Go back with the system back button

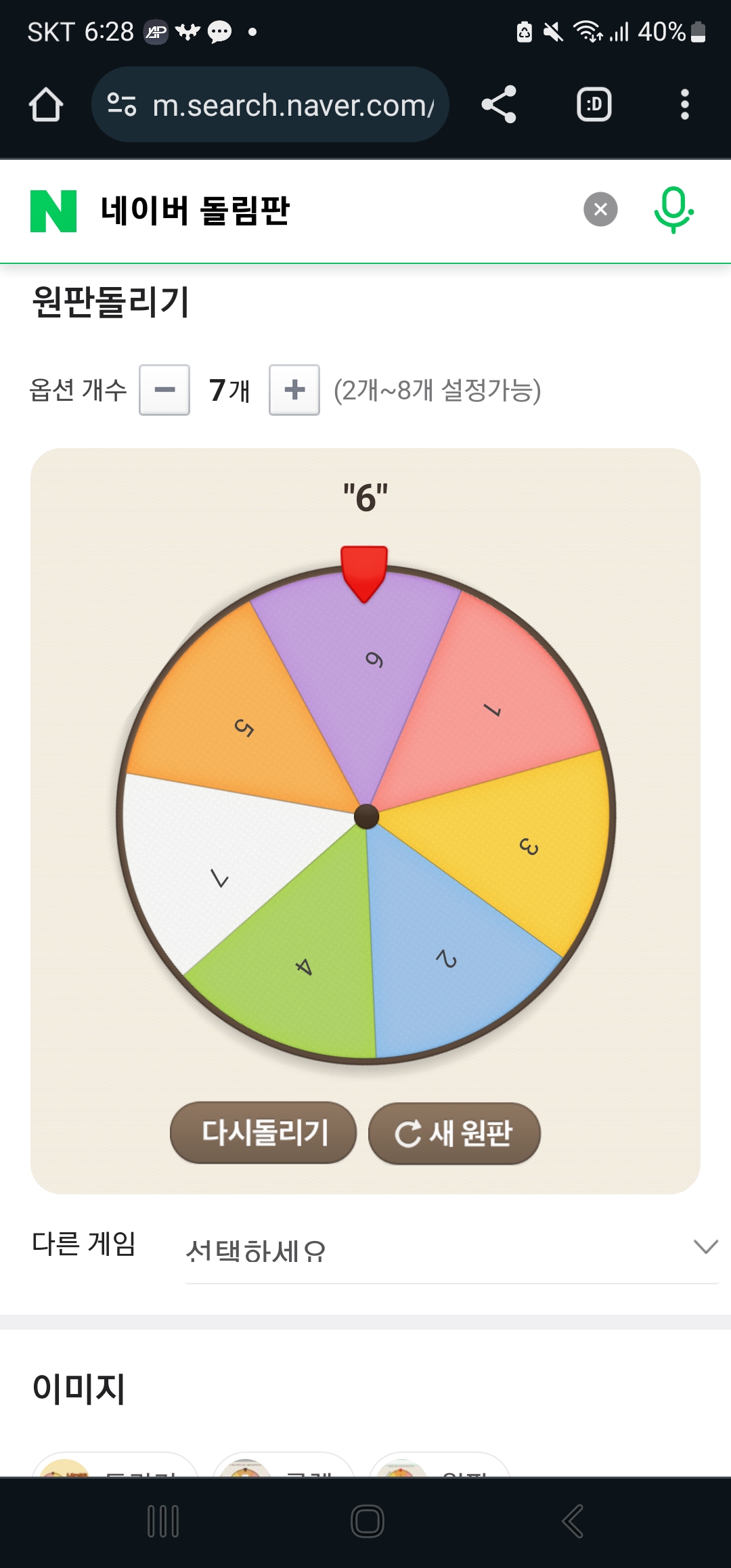click(573, 1522)
